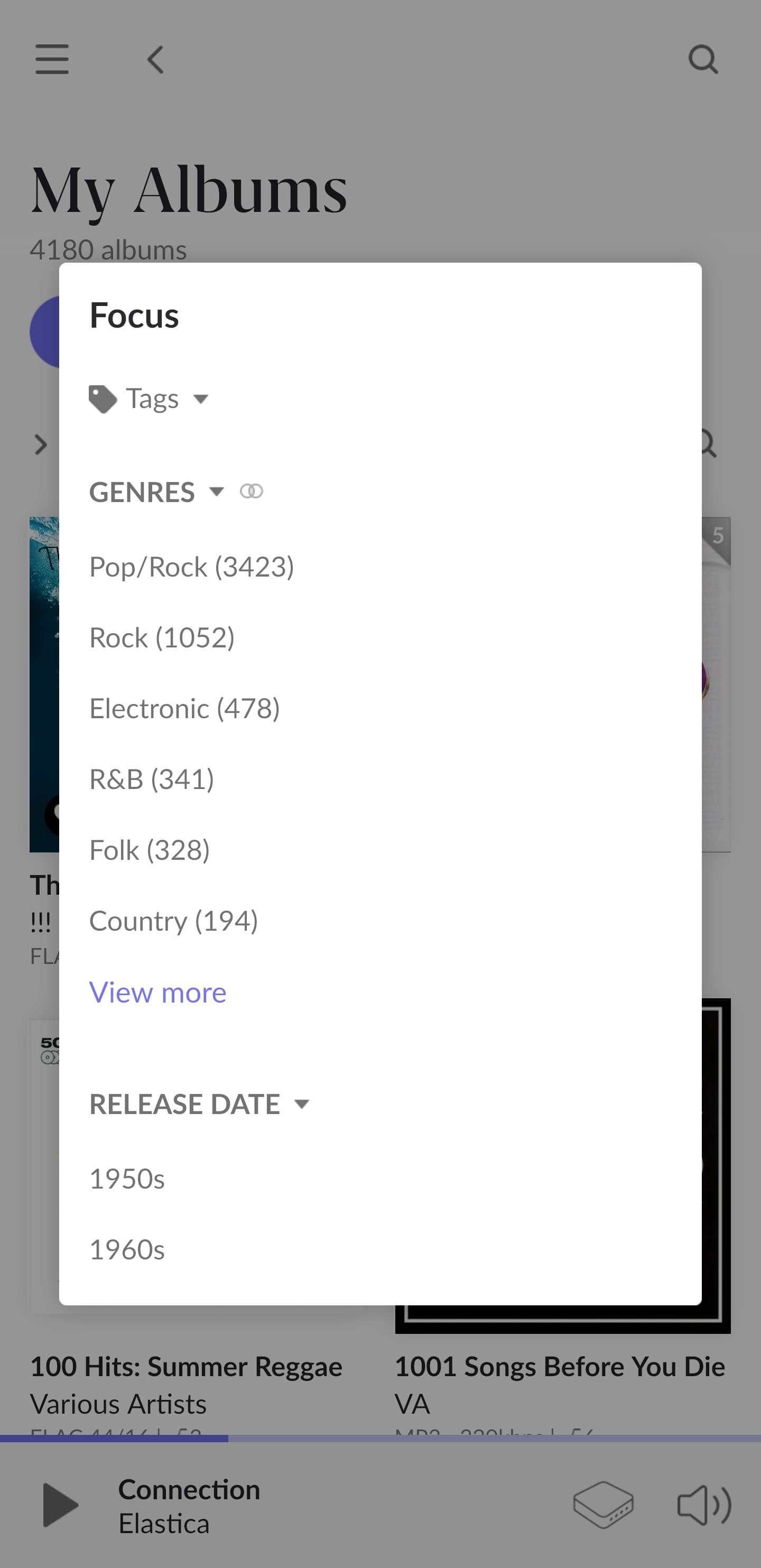The width and height of the screenshot is (761, 1568).
Task: Expand the RELEASE DATE dropdown
Action: (x=301, y=1103)
